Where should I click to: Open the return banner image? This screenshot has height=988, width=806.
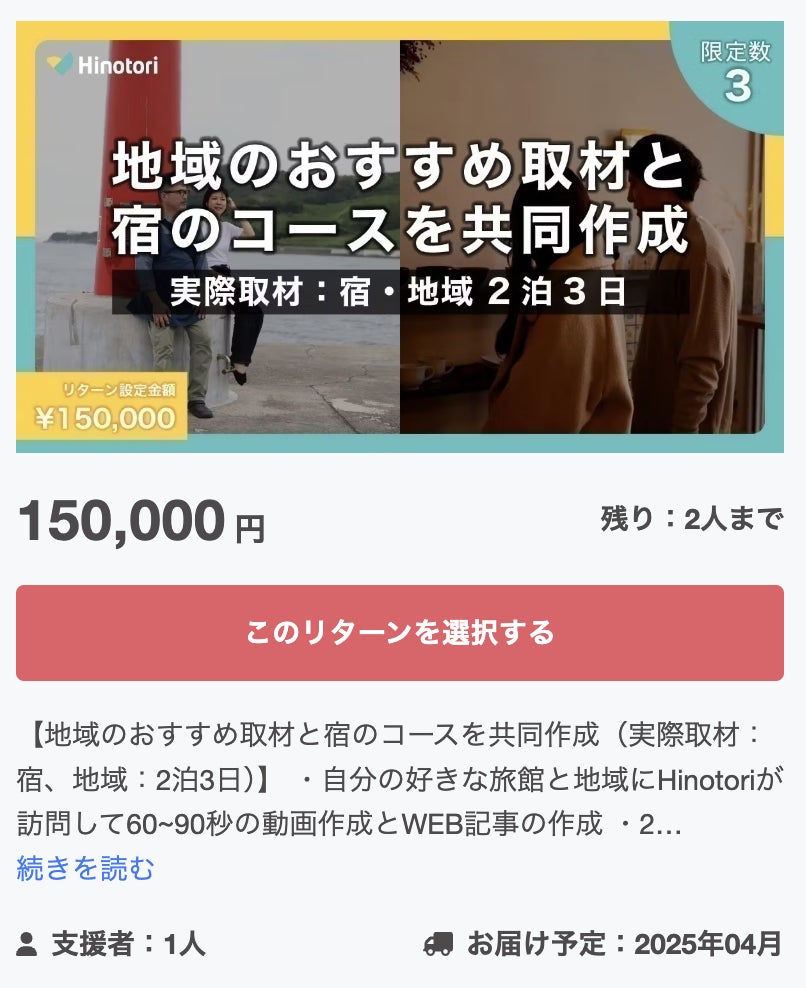click(x=400, y=237)
